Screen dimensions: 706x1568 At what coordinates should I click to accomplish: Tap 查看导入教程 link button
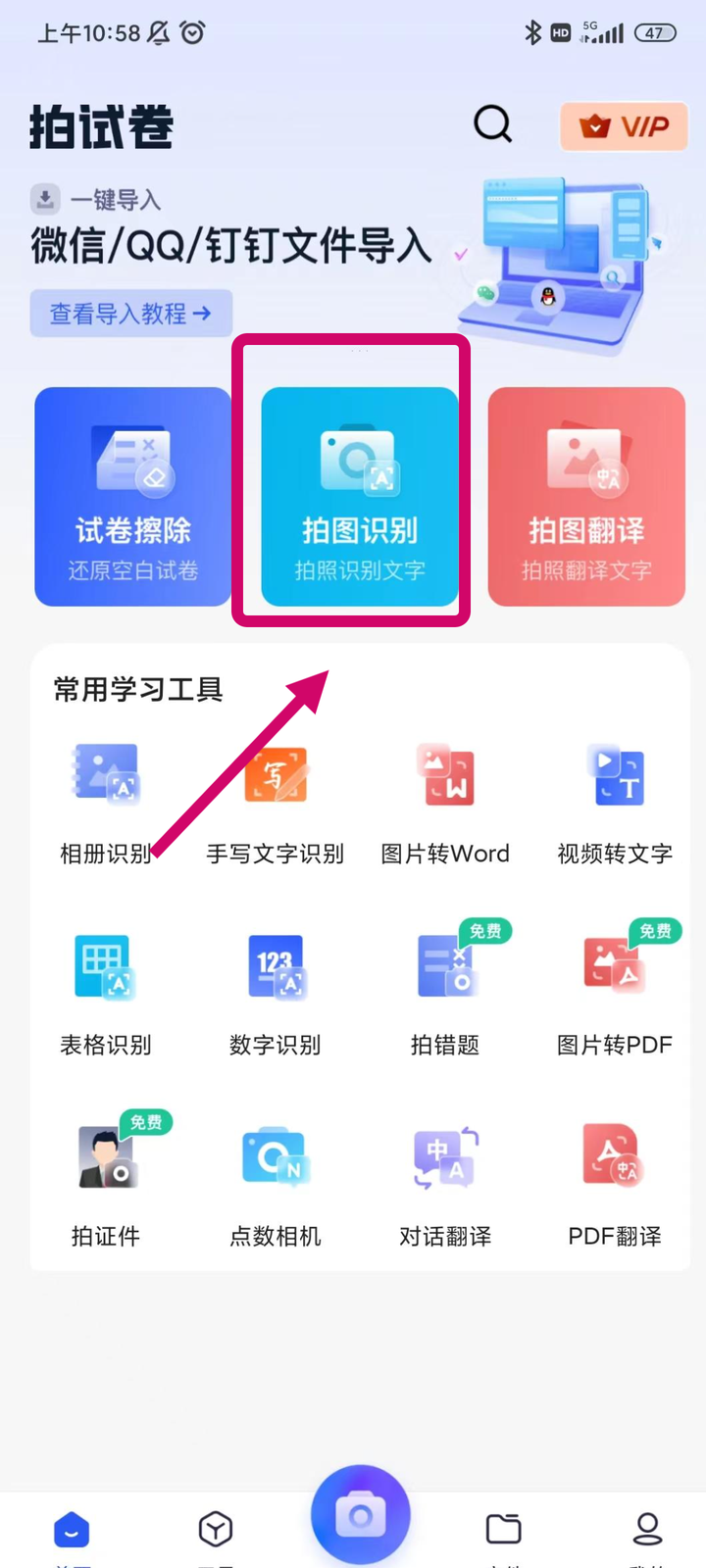[131, 314]
